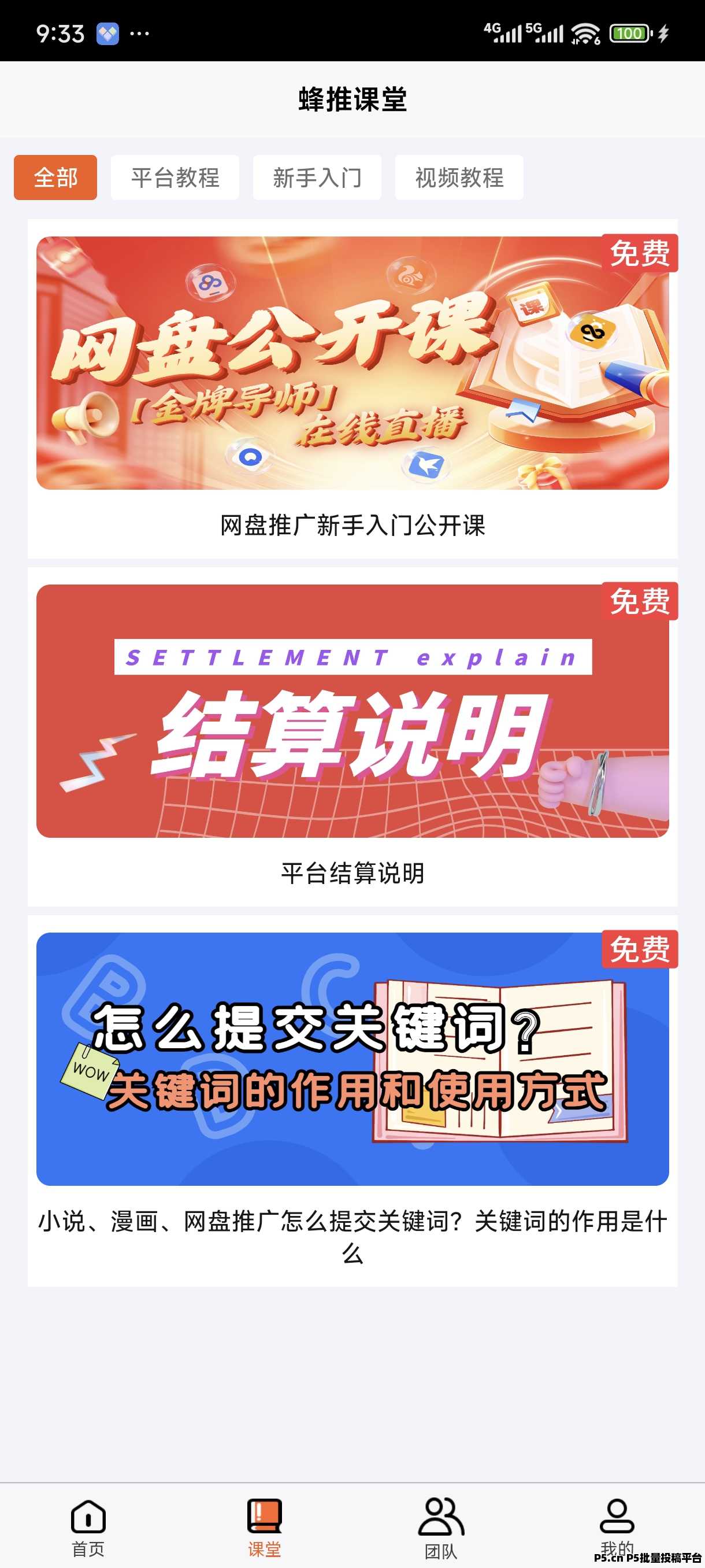Image resolution: width=705 pixels, height=1568 pixels.
Task: Open the 网盘公开课 banner image
Action: pyautogui.click(x=353, y=362)
